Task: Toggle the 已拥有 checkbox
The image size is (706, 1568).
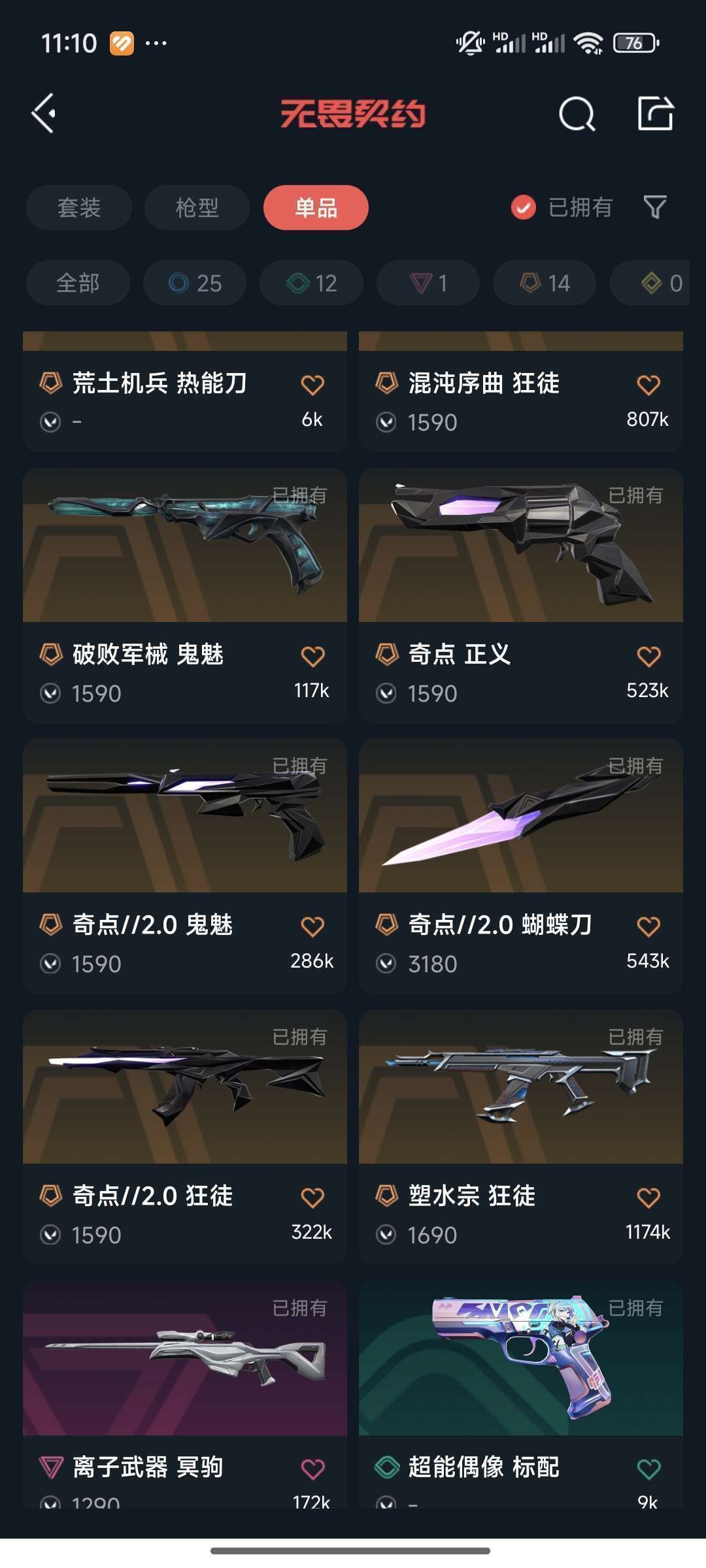Action: pos(523,208)
